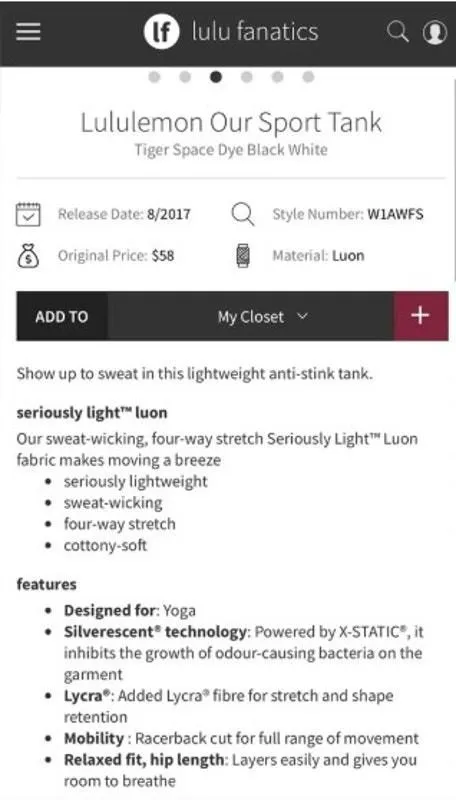Jump to the last image carousel dot
456x800 pixels.
308,77
